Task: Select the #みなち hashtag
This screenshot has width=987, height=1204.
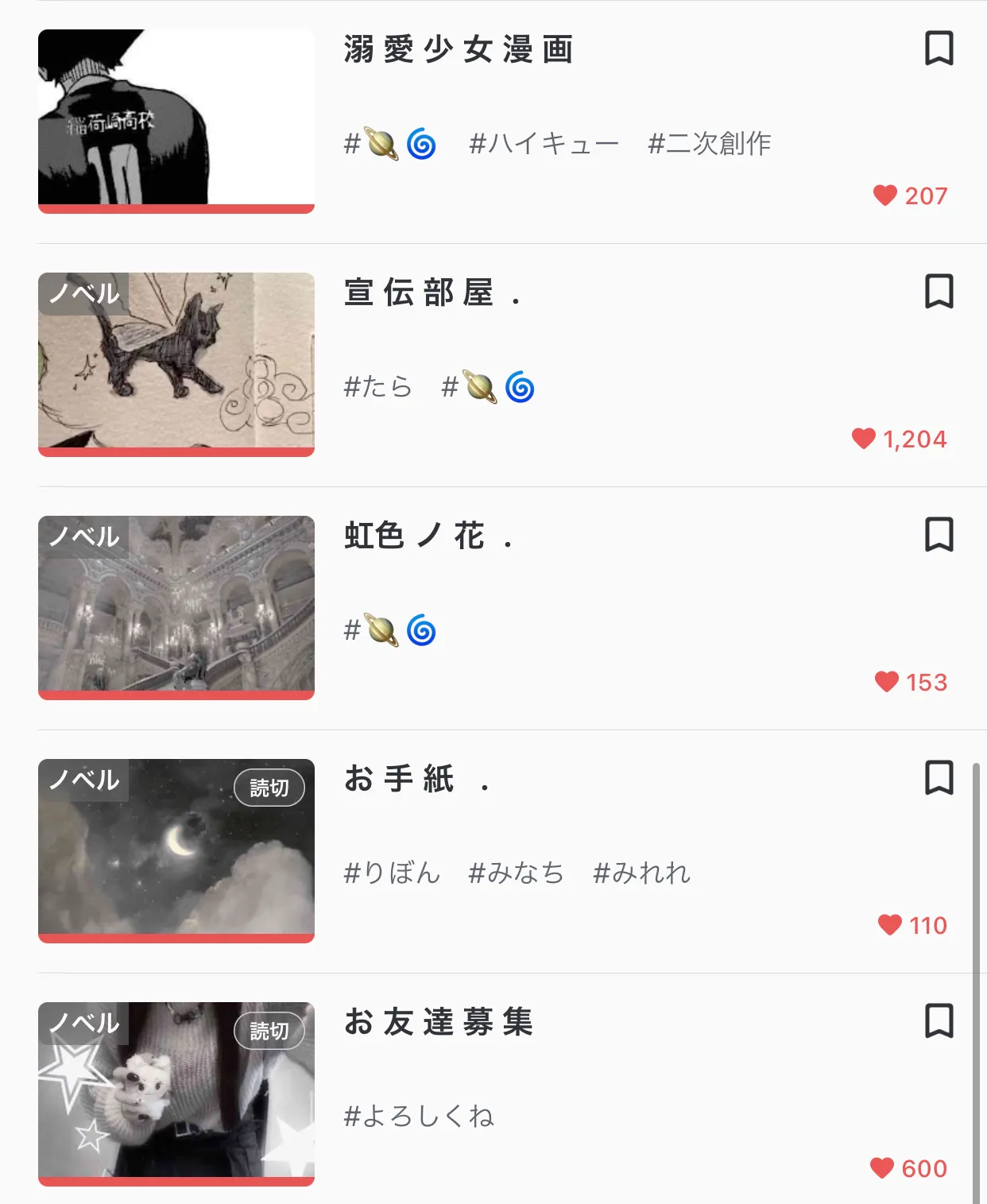Action: (x=516, y=873)
